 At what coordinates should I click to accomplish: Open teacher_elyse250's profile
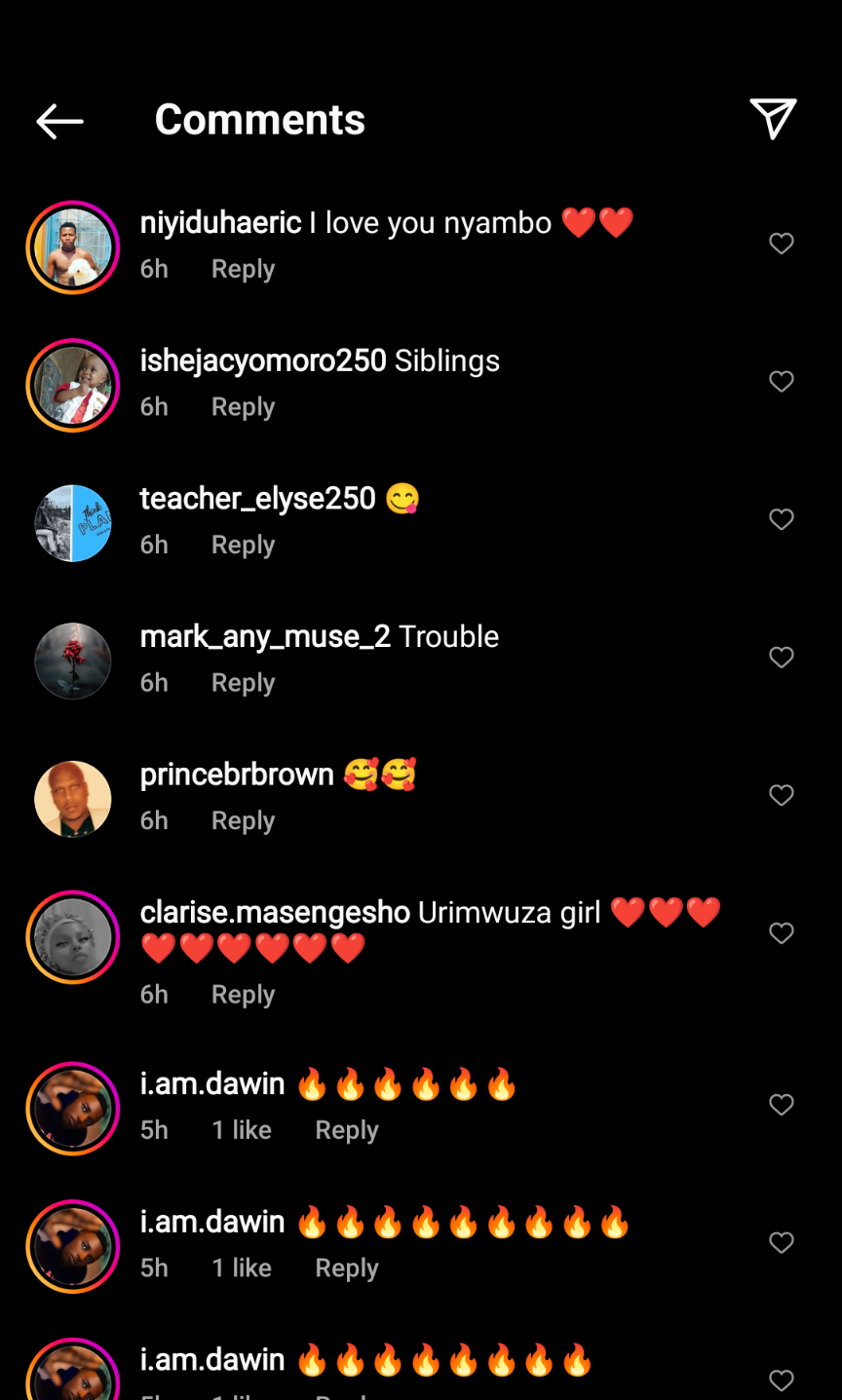(73, 523)
